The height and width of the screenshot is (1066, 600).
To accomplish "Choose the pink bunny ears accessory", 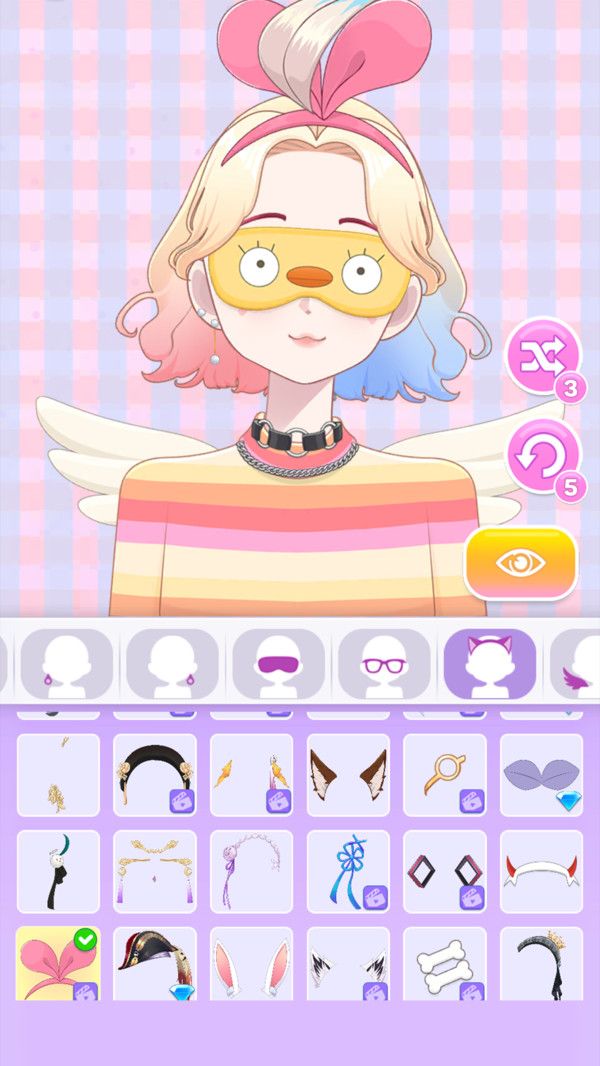I will coord(251,966).
